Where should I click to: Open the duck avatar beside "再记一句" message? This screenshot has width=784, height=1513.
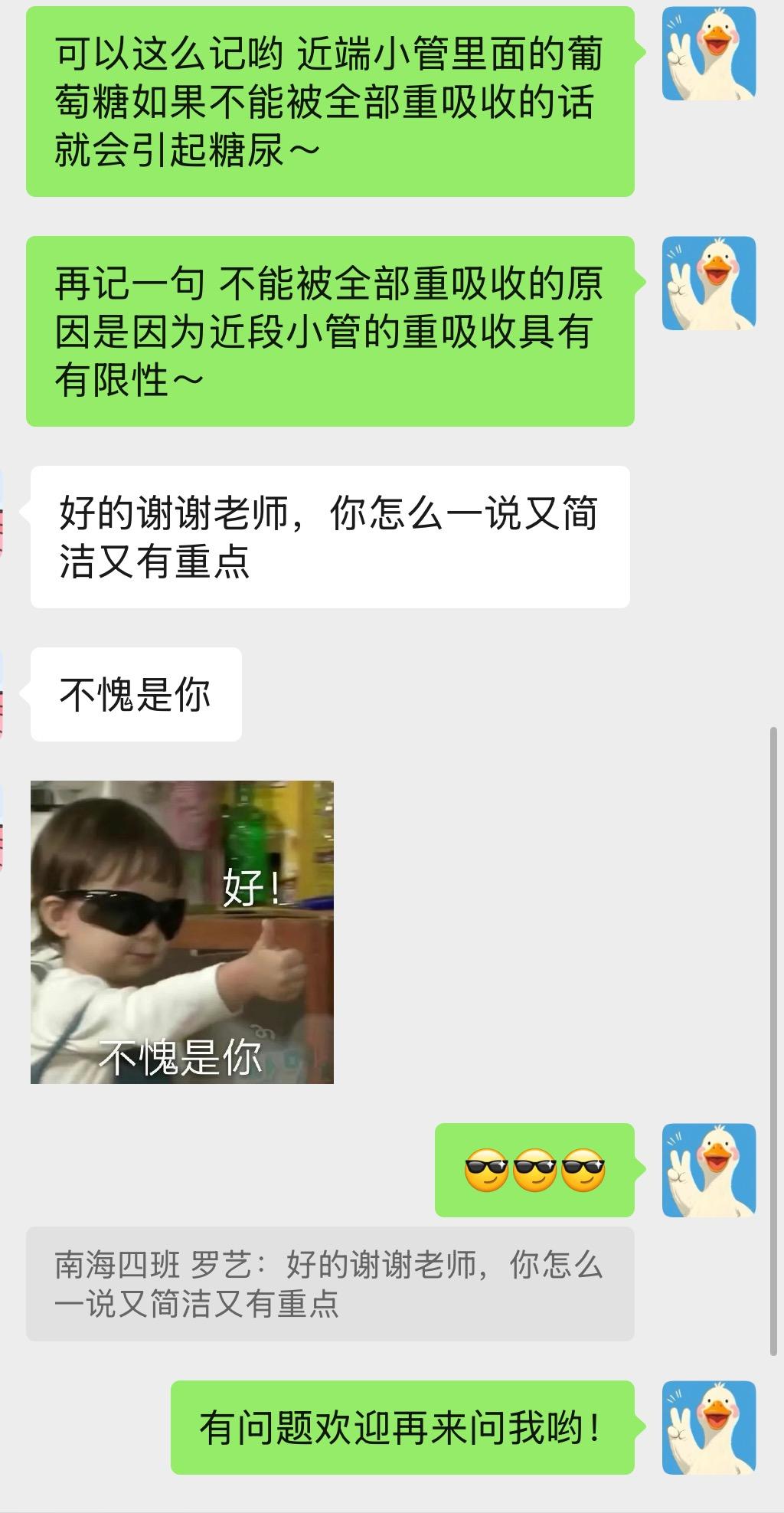pos(708,283)
